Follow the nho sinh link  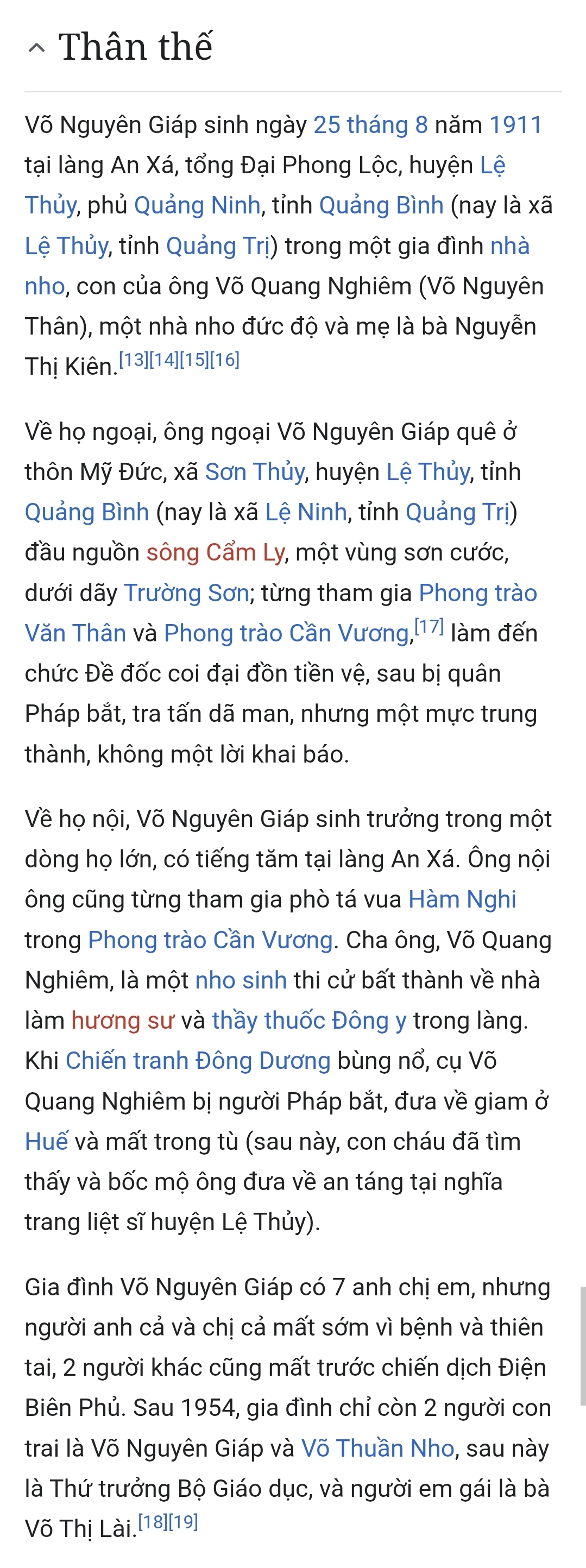(241, 980)
